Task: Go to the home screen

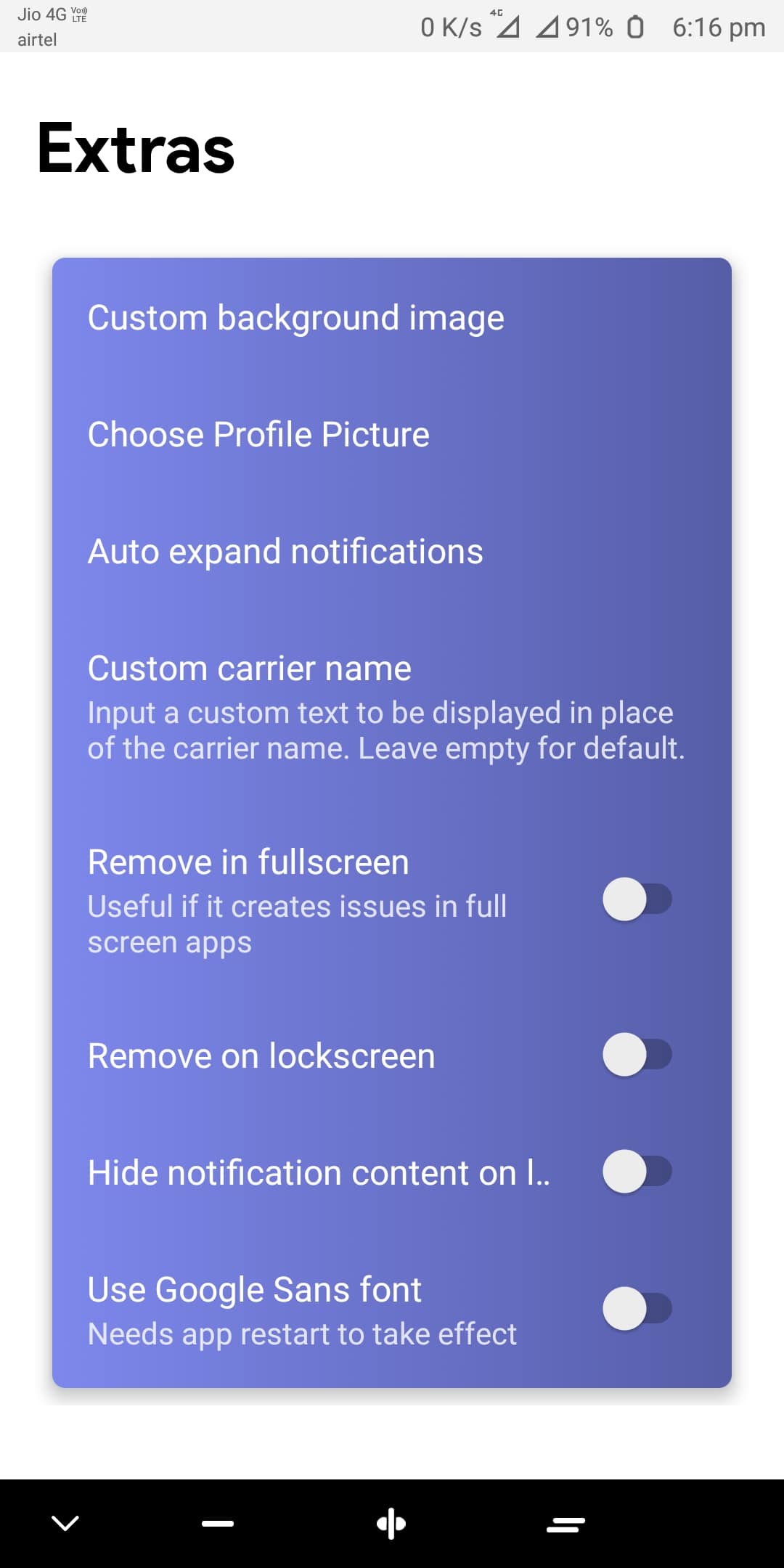Action: pos(391,1523)
